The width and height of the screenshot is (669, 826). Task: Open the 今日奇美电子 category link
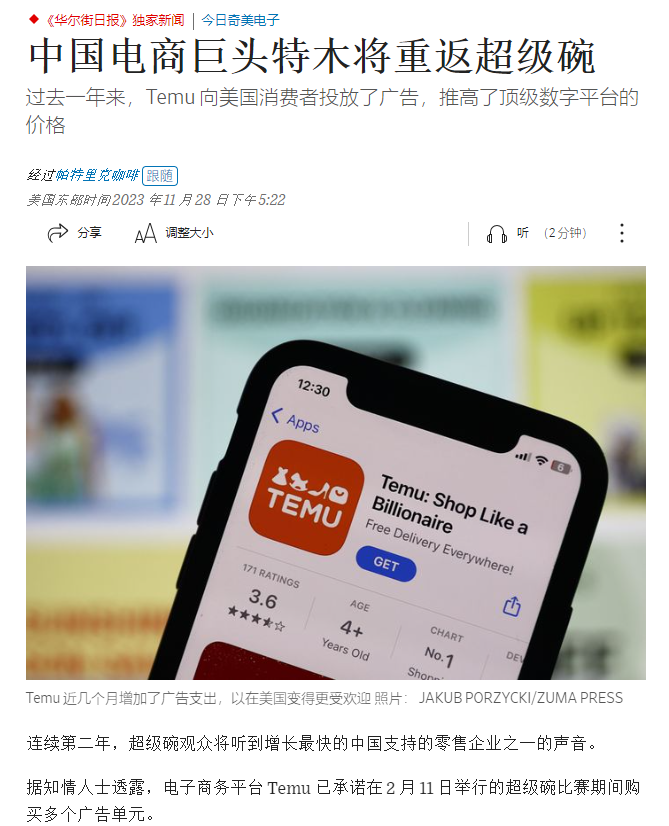[x=240, y=19]
